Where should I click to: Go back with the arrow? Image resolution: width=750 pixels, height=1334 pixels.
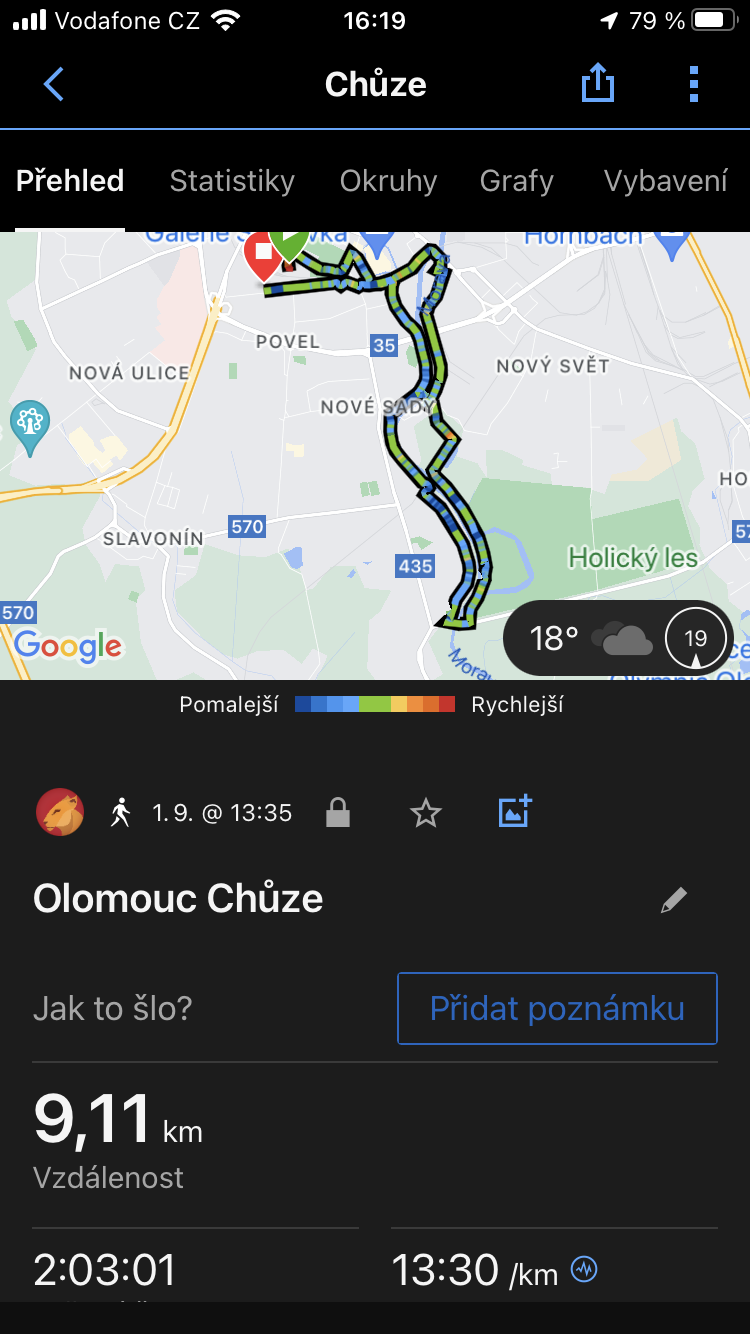pos(54,84)
